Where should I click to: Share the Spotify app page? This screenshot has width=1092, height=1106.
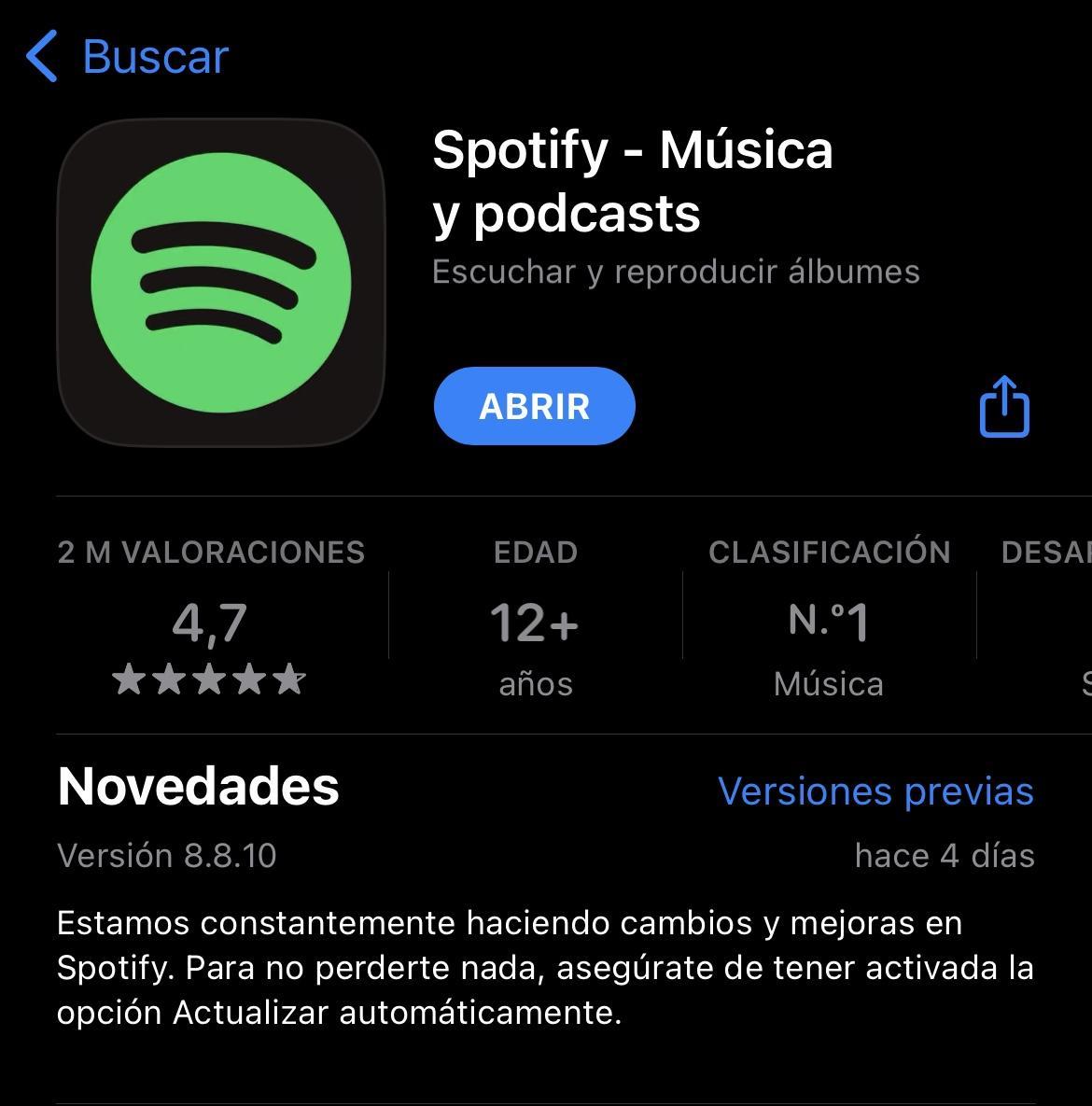(x=1004, y=406)
